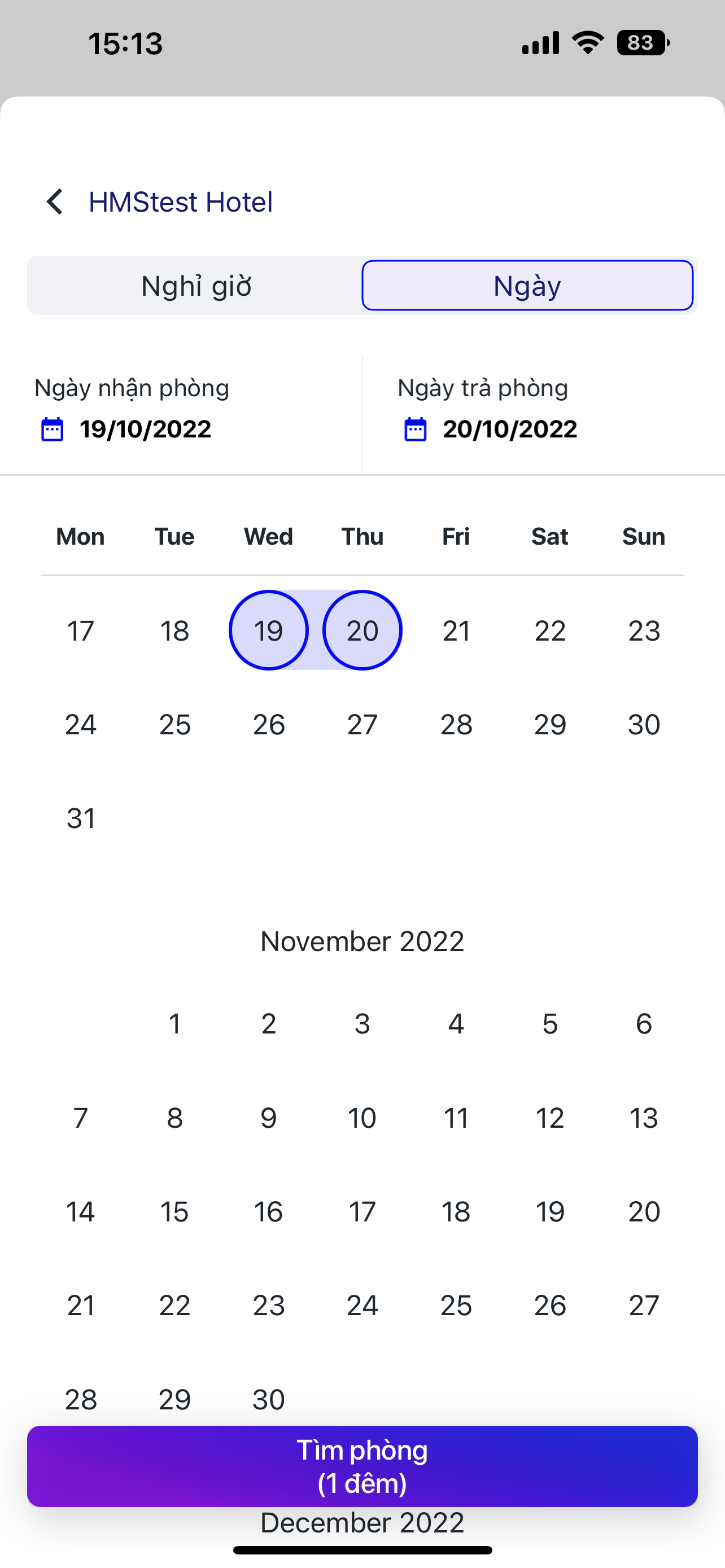The image size is (725, 1568).
Task: Open the check-out date field 20/10/2022
Action: click(x=509, y=429)
